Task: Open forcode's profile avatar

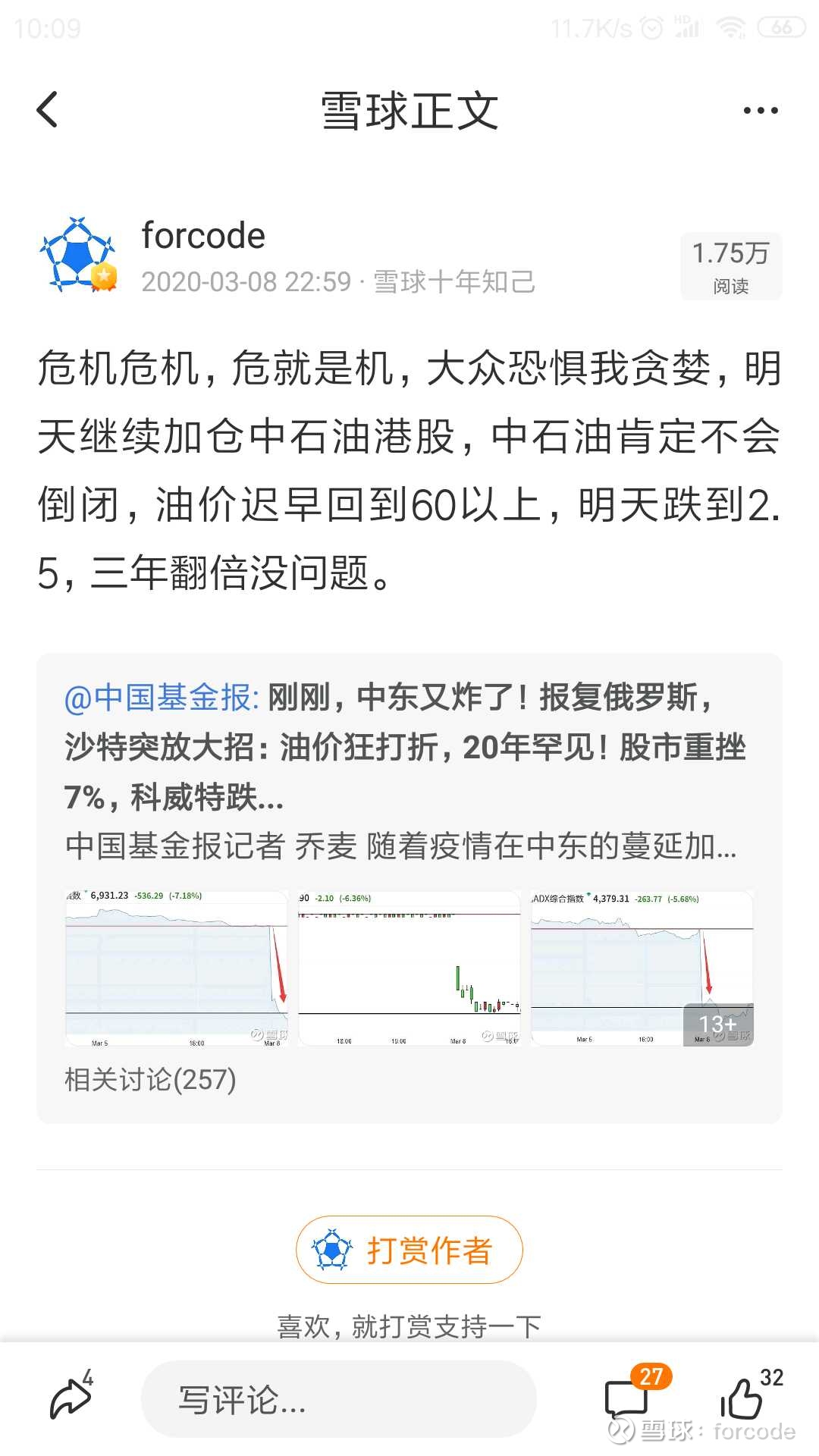Action: [79, 256]
